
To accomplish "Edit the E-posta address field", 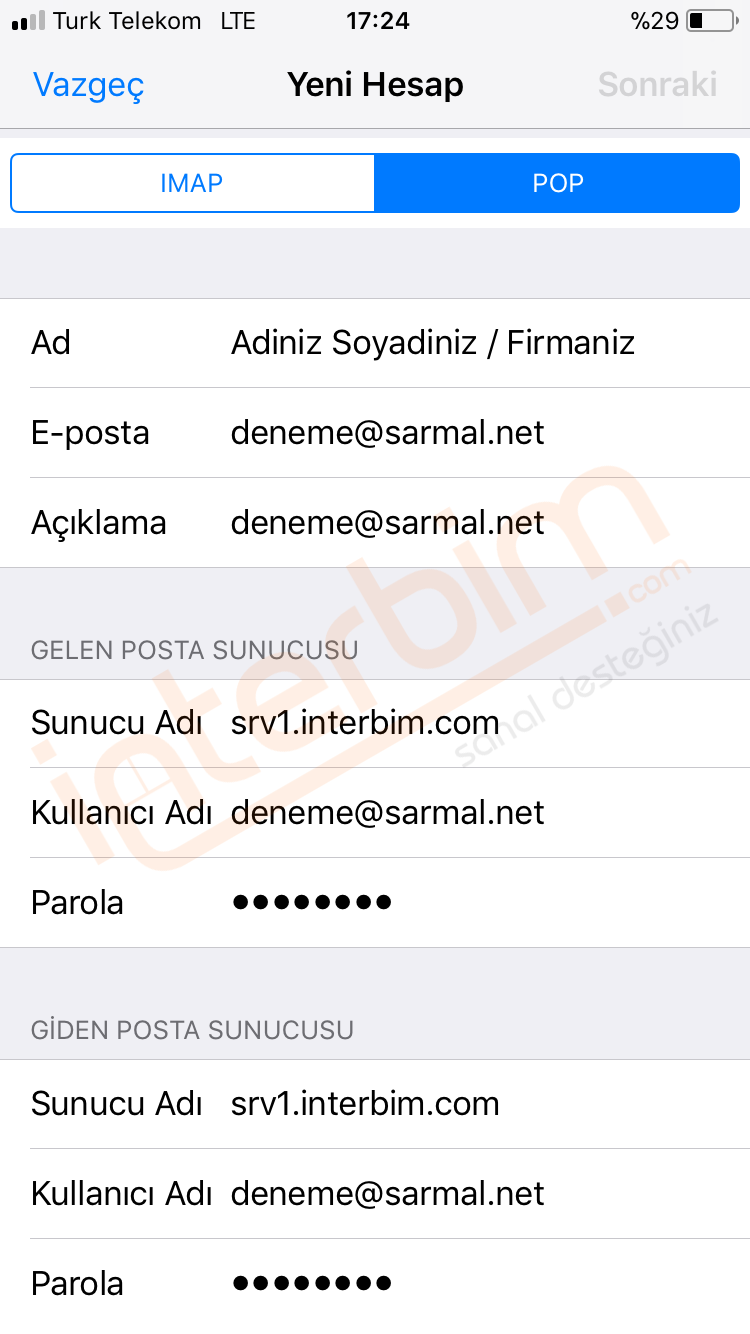I will 375,433.
